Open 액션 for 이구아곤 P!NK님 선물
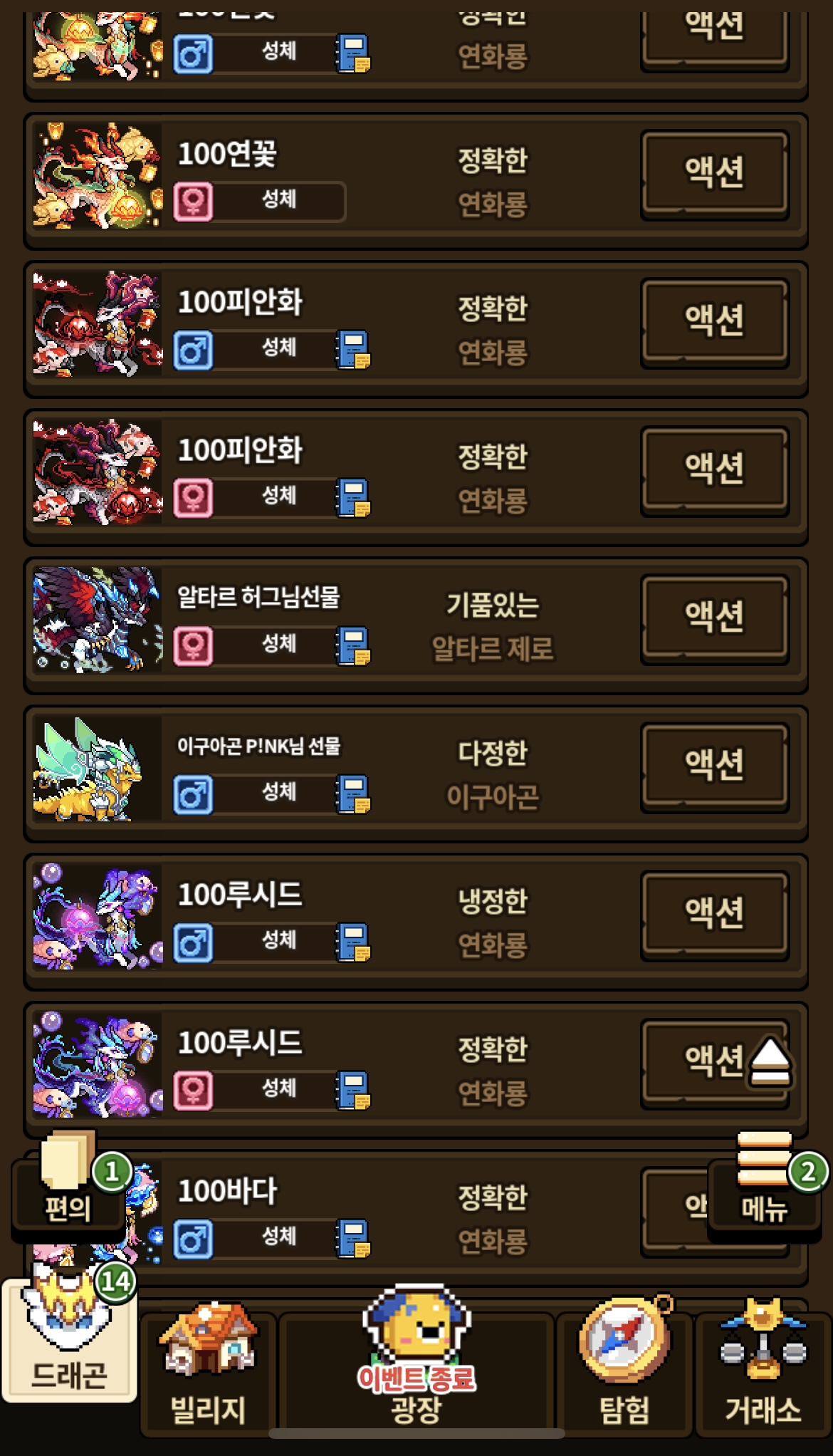The height and width of the screenshot is (1456, 833). point(715,767)
